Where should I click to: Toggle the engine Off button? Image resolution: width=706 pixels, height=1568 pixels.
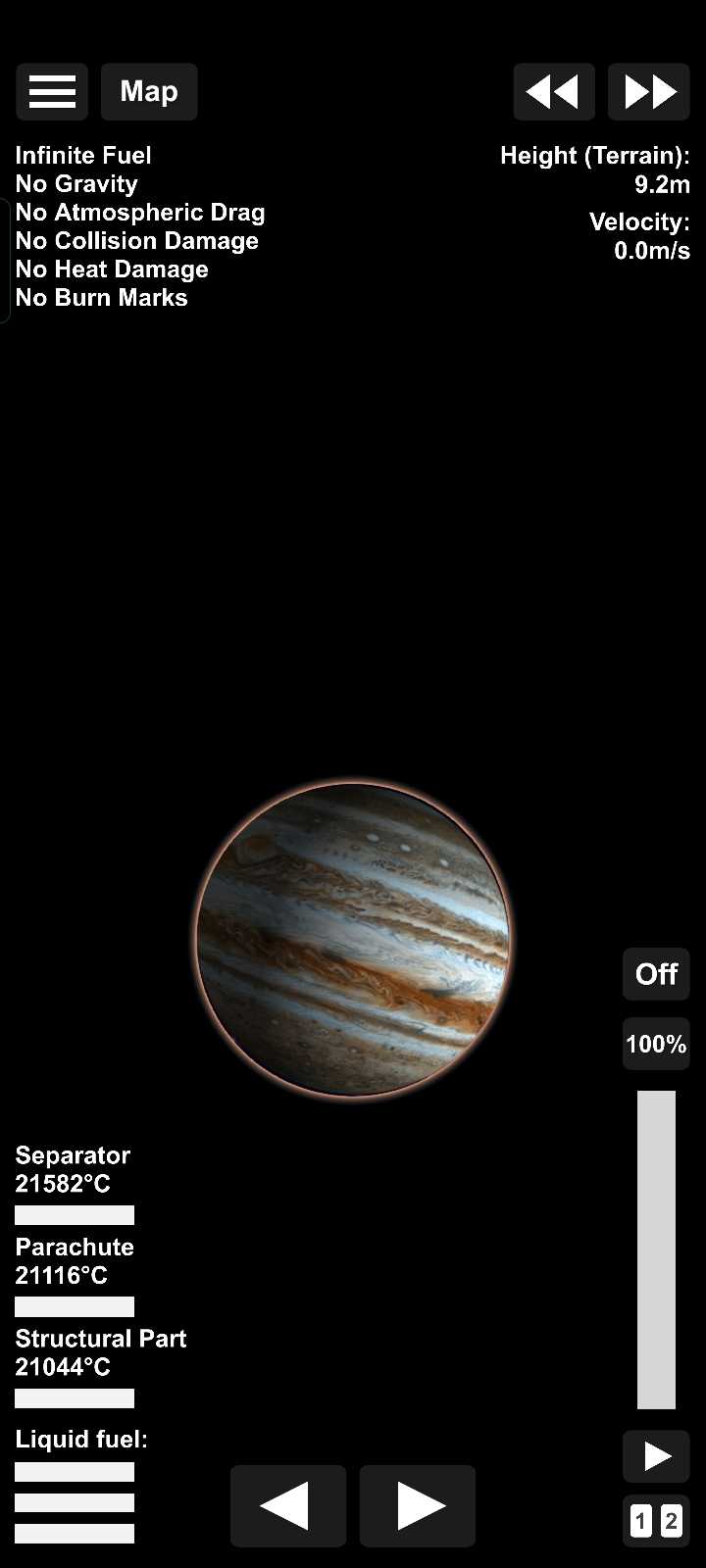656,974
